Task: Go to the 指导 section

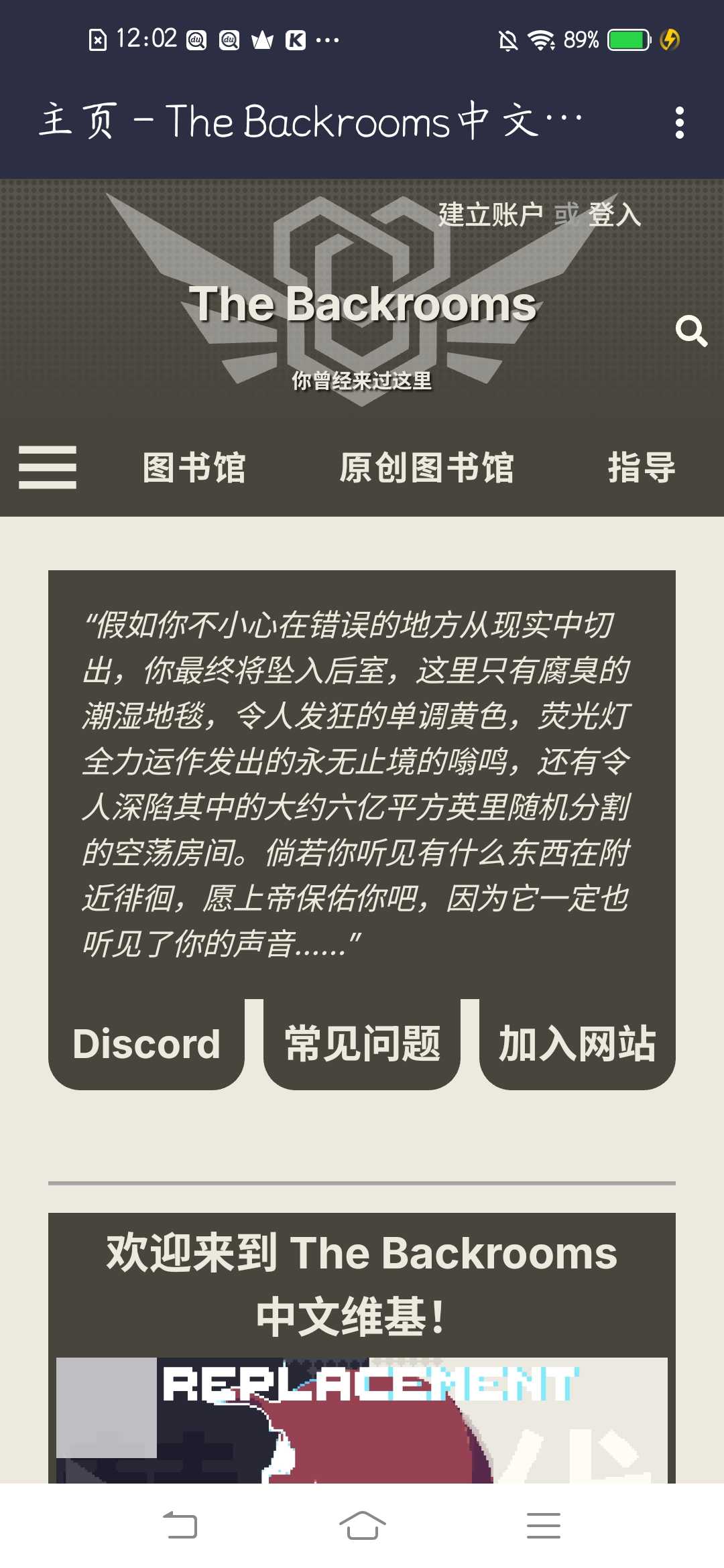Action: (x=641, y=467)
